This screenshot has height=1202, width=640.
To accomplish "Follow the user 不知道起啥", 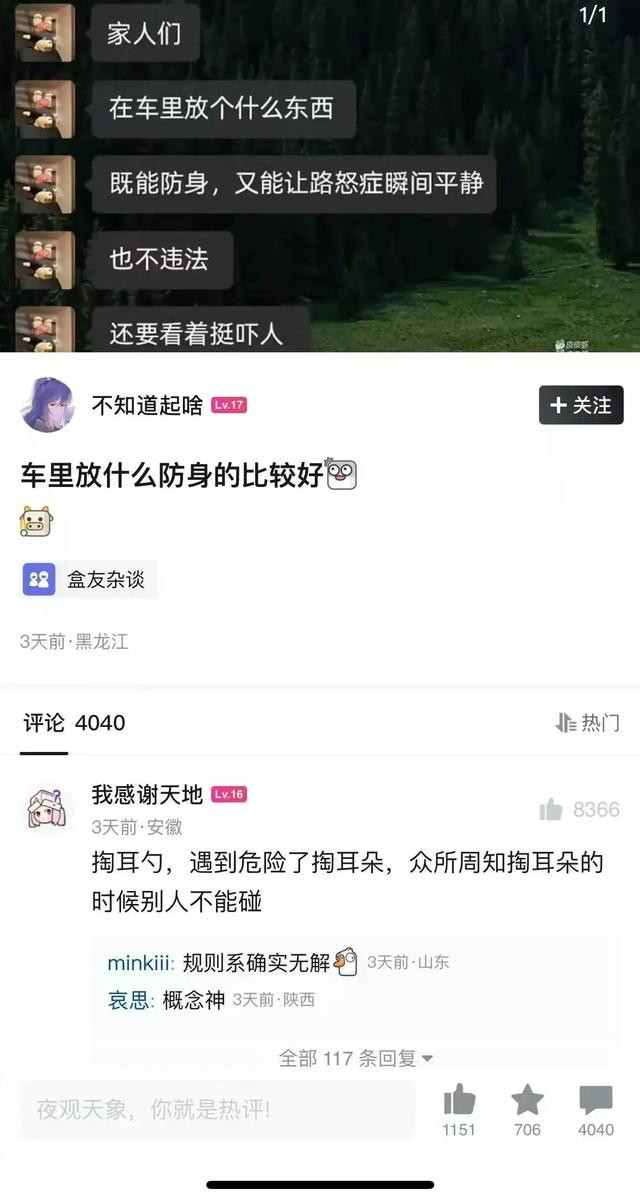I will [x=580, y=405].
